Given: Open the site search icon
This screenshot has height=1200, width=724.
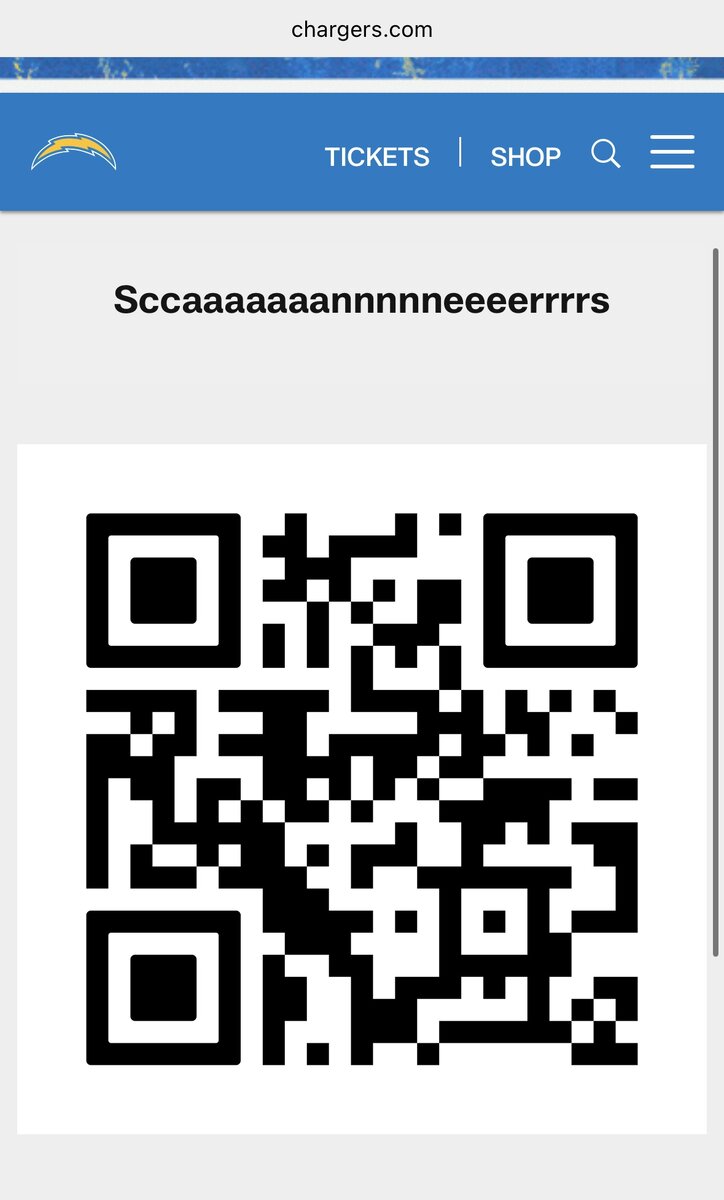Looking at the screenshot, I should click(606, 154).
